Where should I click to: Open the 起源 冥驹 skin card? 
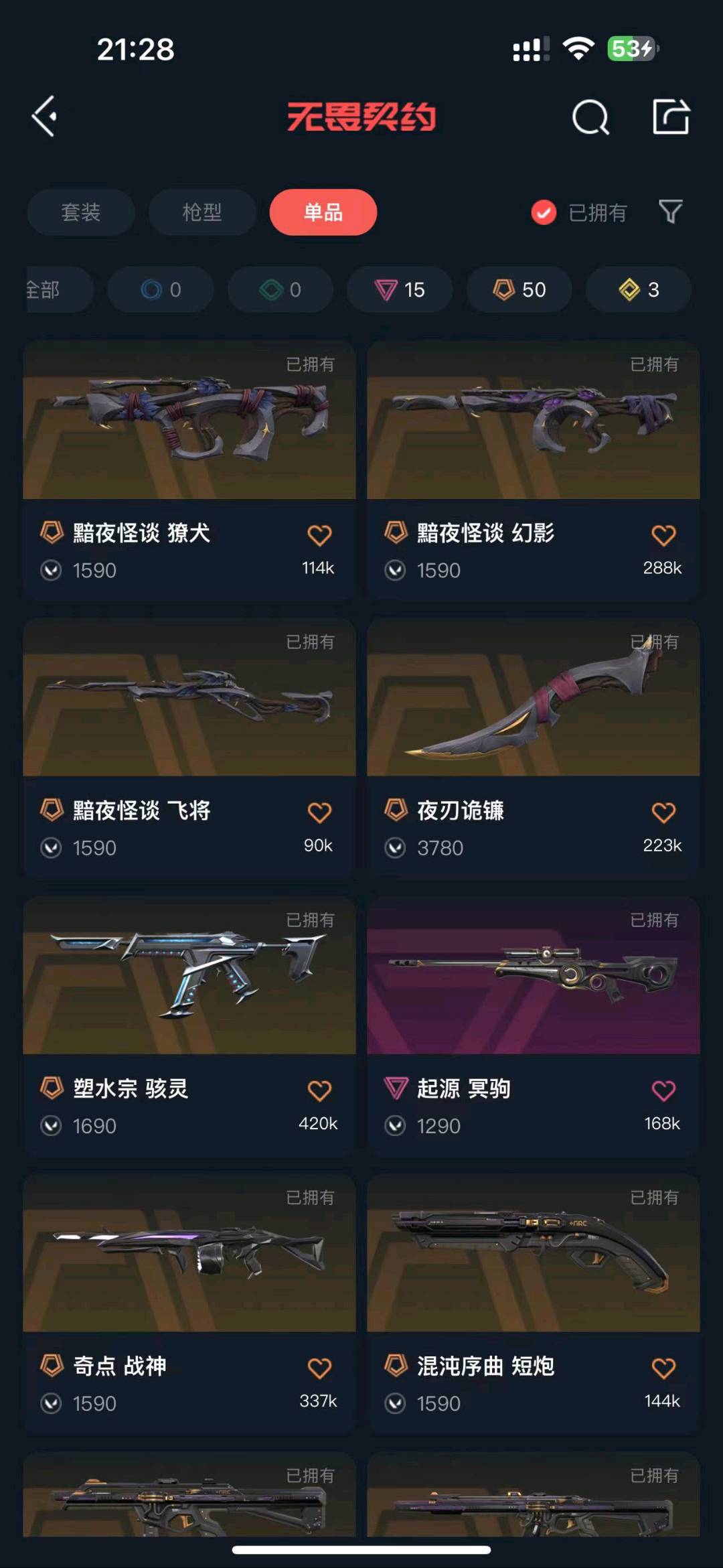(x=534, y=1025)
